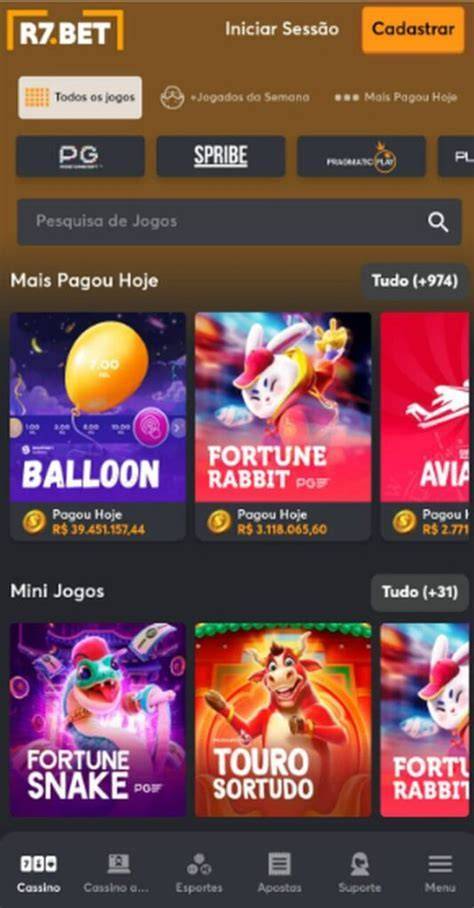
Task: Tap the Pesquisa de Jogos search field
Action: 239,222
